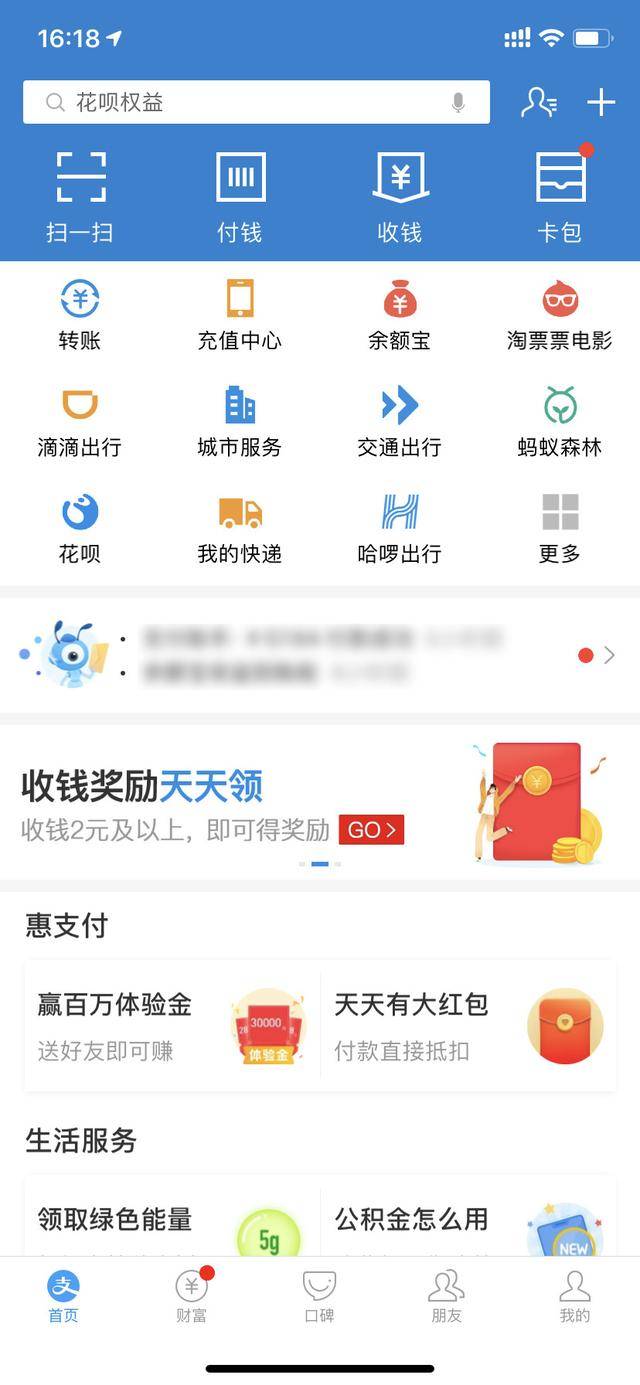
Task: Tap the 花呗权益 search box
Action: 240,102
